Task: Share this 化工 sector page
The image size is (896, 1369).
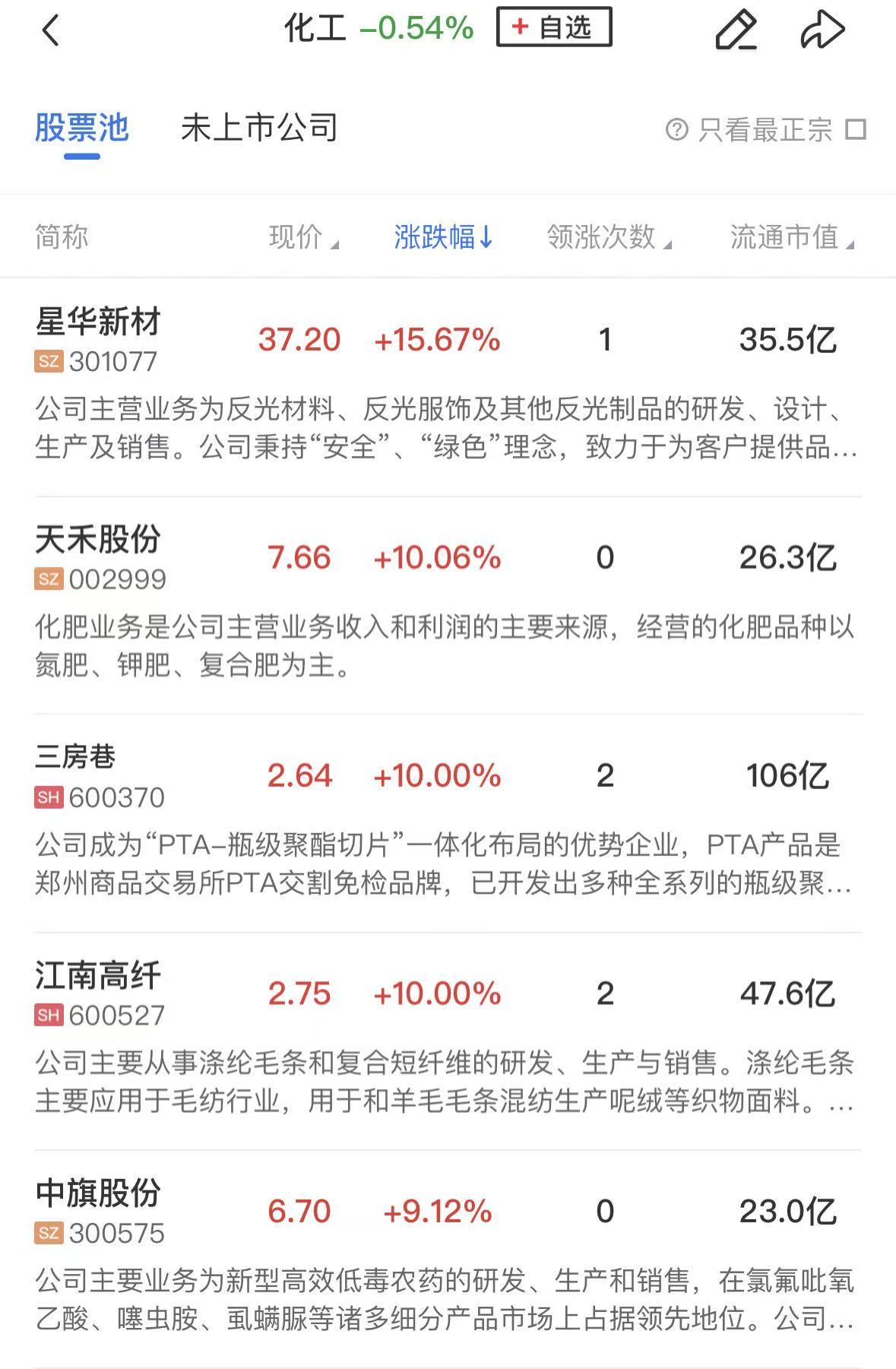Action: 822,30
